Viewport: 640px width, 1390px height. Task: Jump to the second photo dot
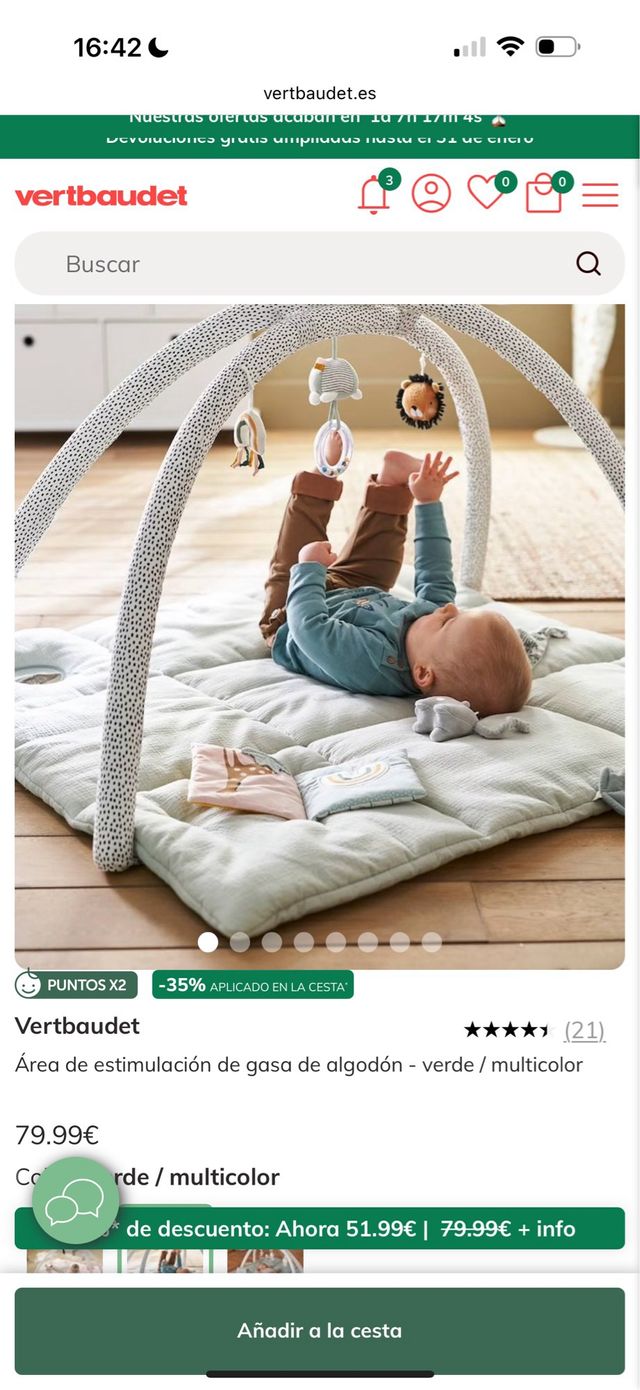click(240, 942)
